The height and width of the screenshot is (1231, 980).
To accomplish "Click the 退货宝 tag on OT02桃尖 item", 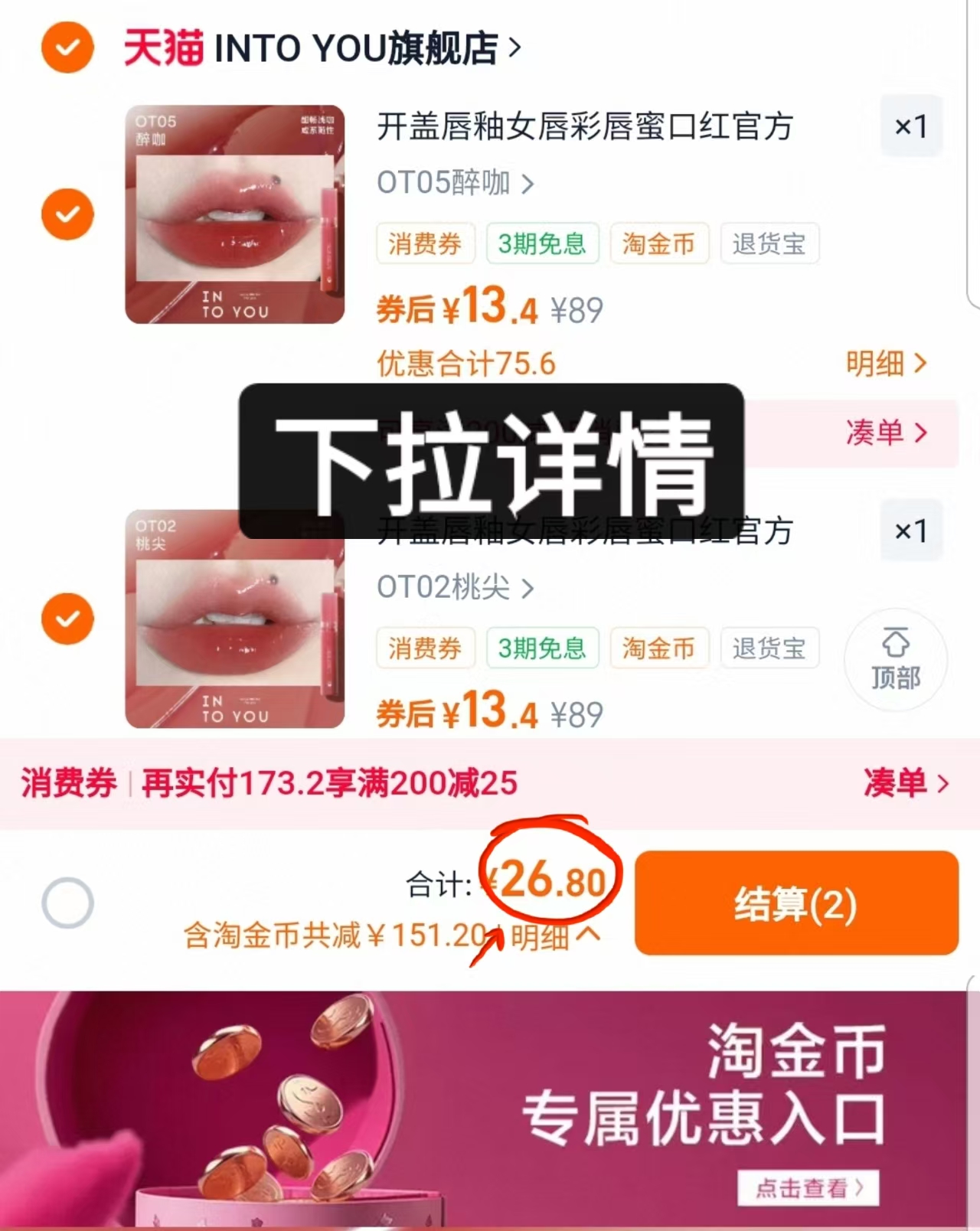I will click(x=769, y=648).
